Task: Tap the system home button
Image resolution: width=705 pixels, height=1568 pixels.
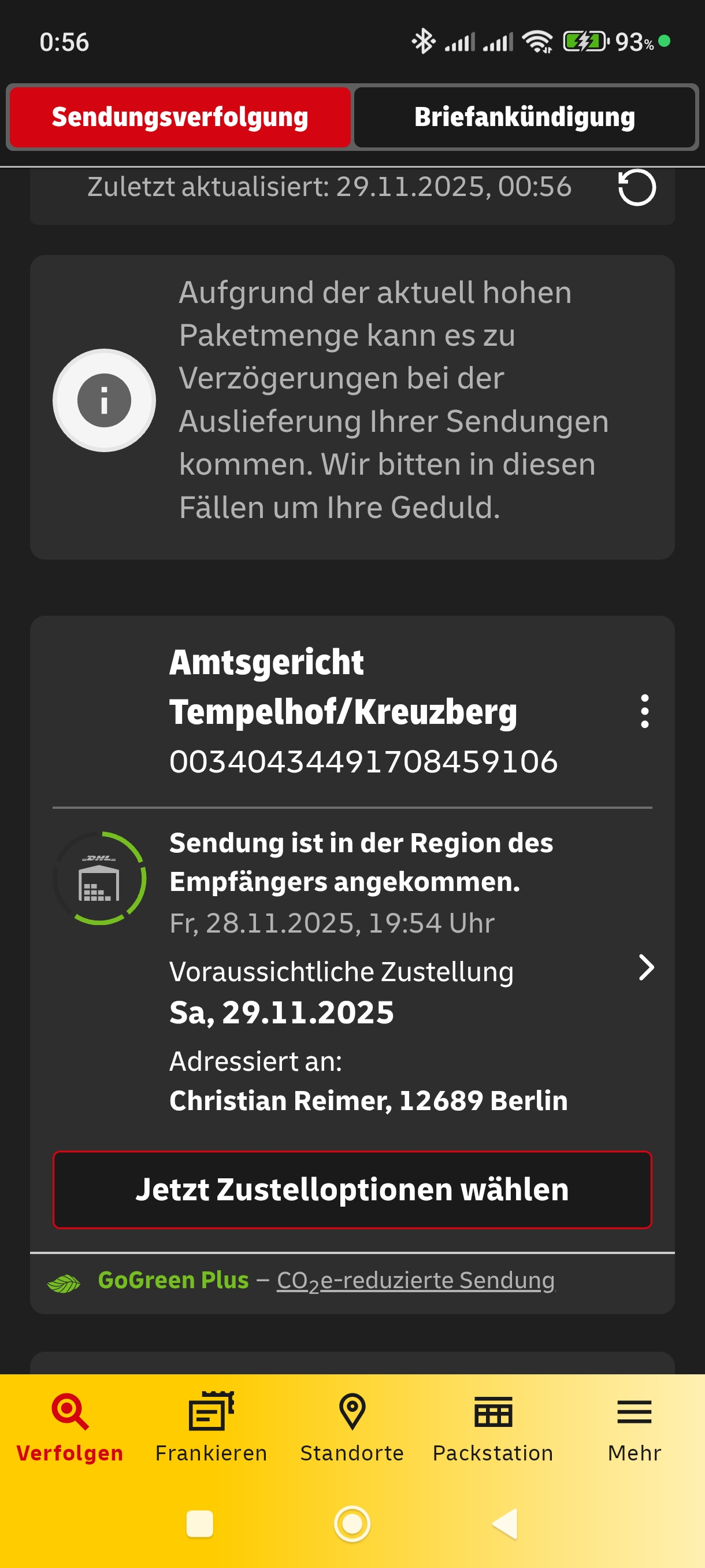Action: (x=352, y=1523)
